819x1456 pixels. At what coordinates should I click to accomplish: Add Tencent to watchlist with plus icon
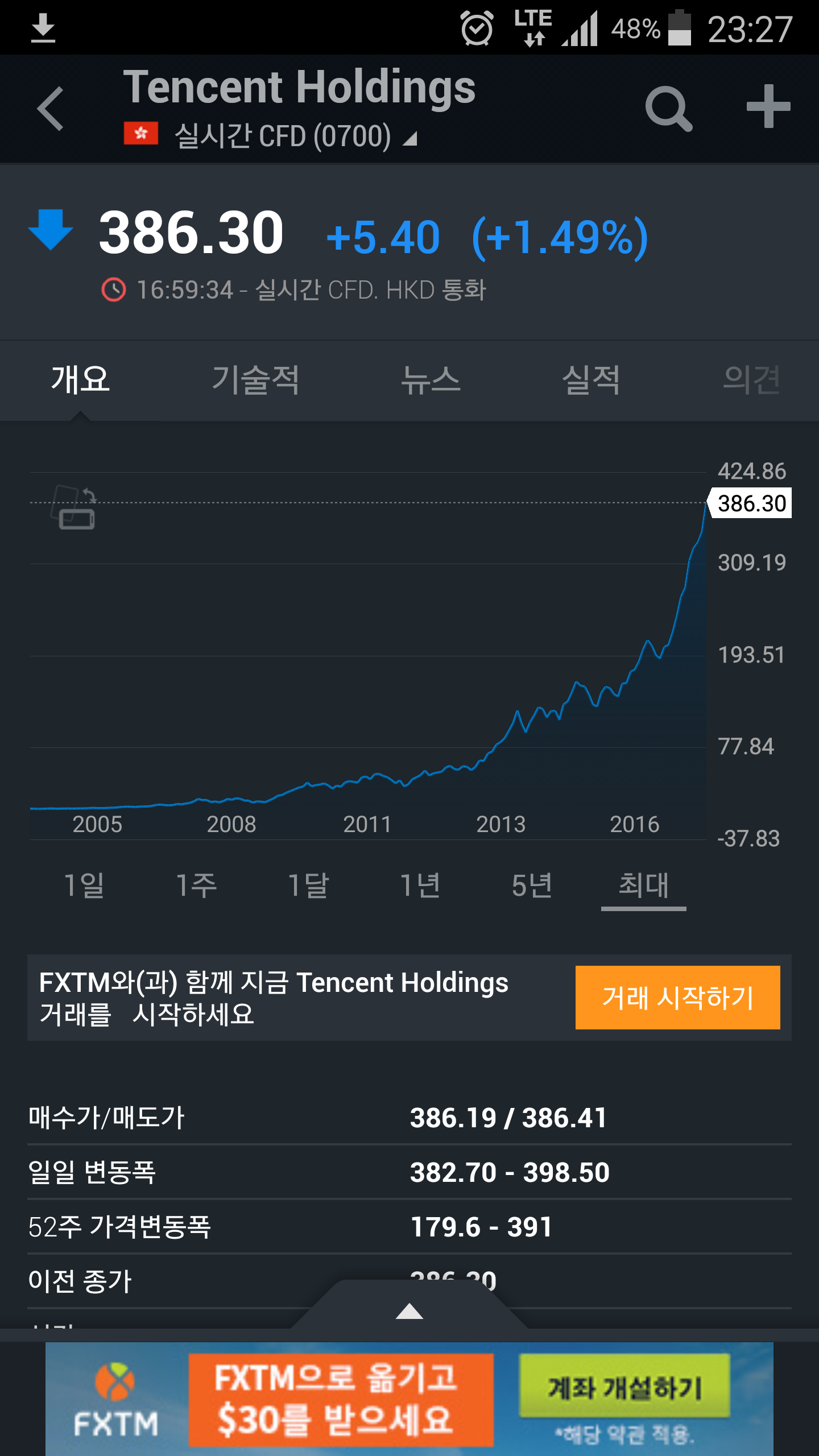pyautogui.click(x=768, y=106)
